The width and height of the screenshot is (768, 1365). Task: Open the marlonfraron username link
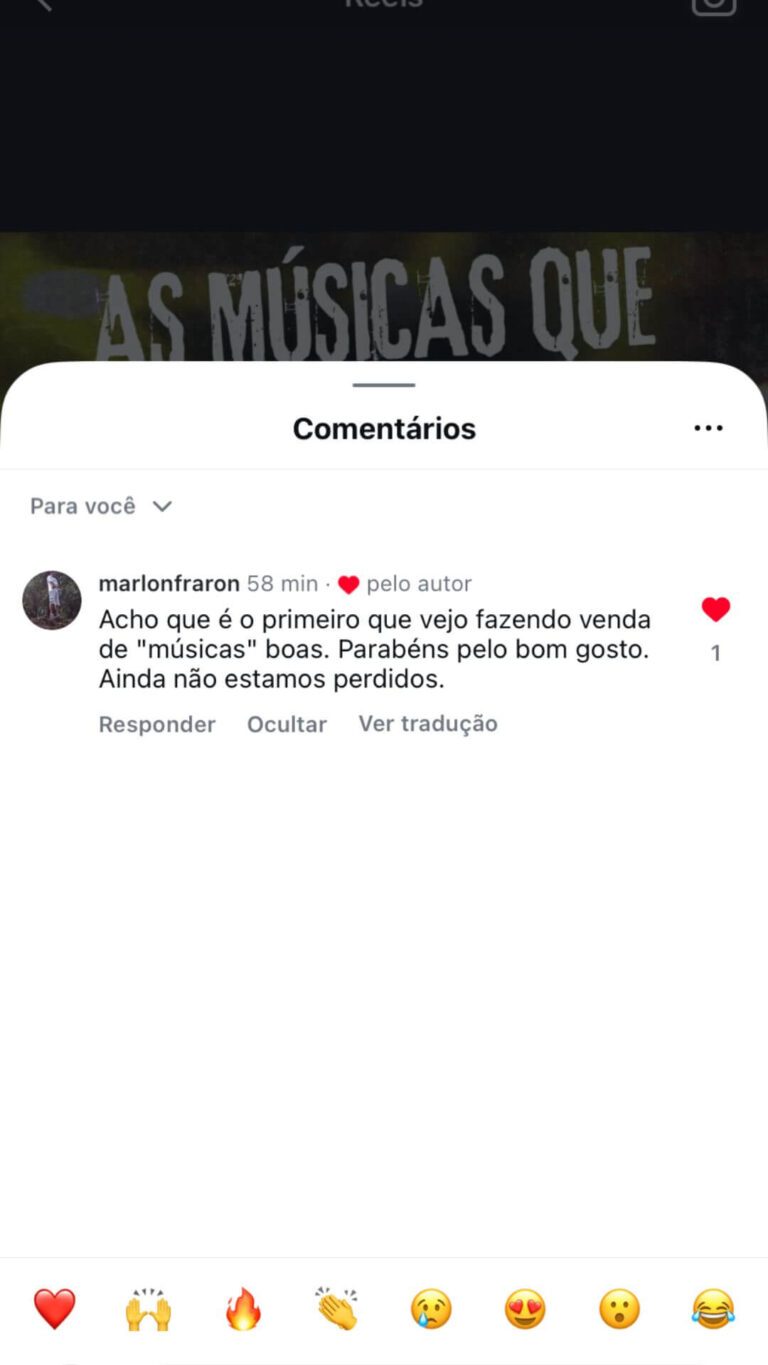click(x=169, y=584)
